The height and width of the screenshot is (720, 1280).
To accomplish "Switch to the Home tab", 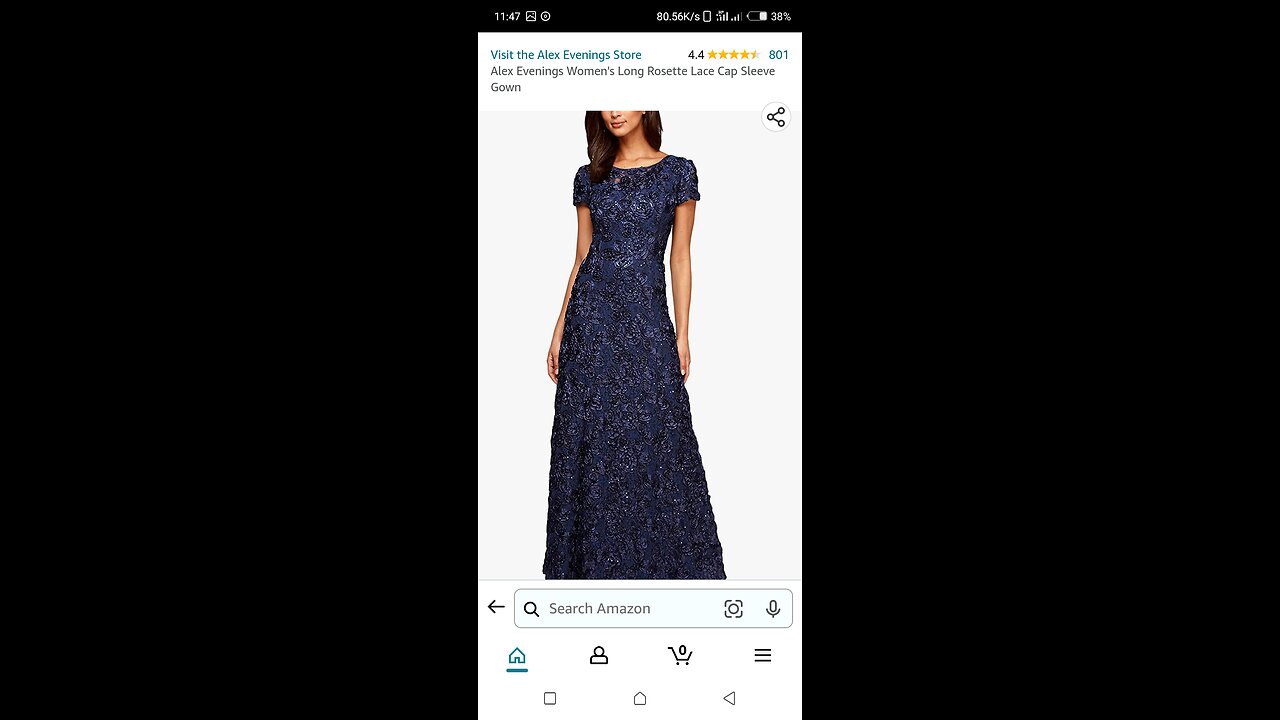I will (517, 656).
